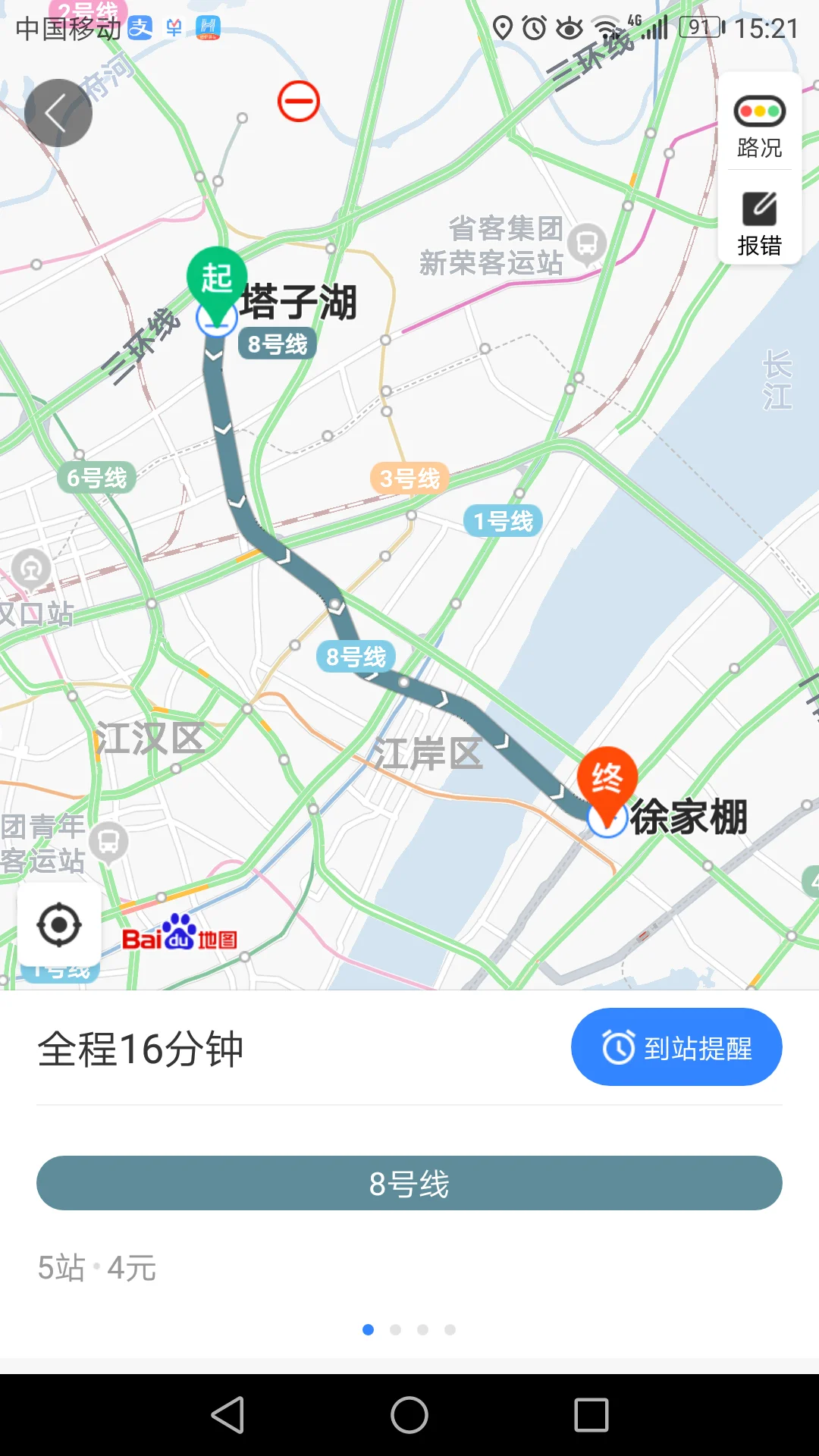This screenshot has height=1456, width=819.
Task: Tap the alarm clock icon in 到站提醒
Action: [x=619, y=1046]
